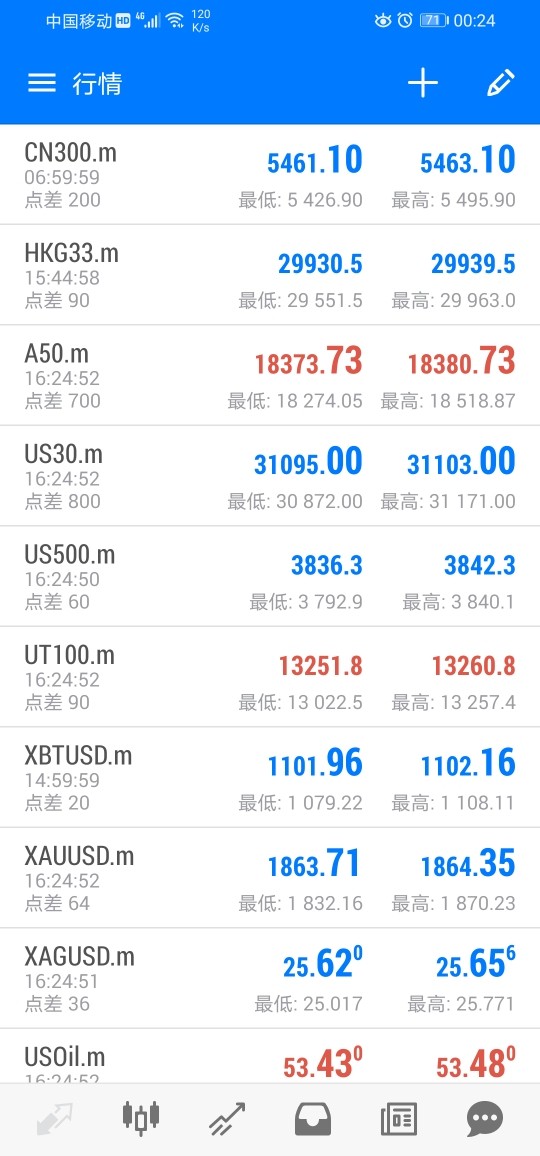This screenshot has width=540, height=1156.
Task: Edit the quotes list with pencil icon
Action: [500, 83]
